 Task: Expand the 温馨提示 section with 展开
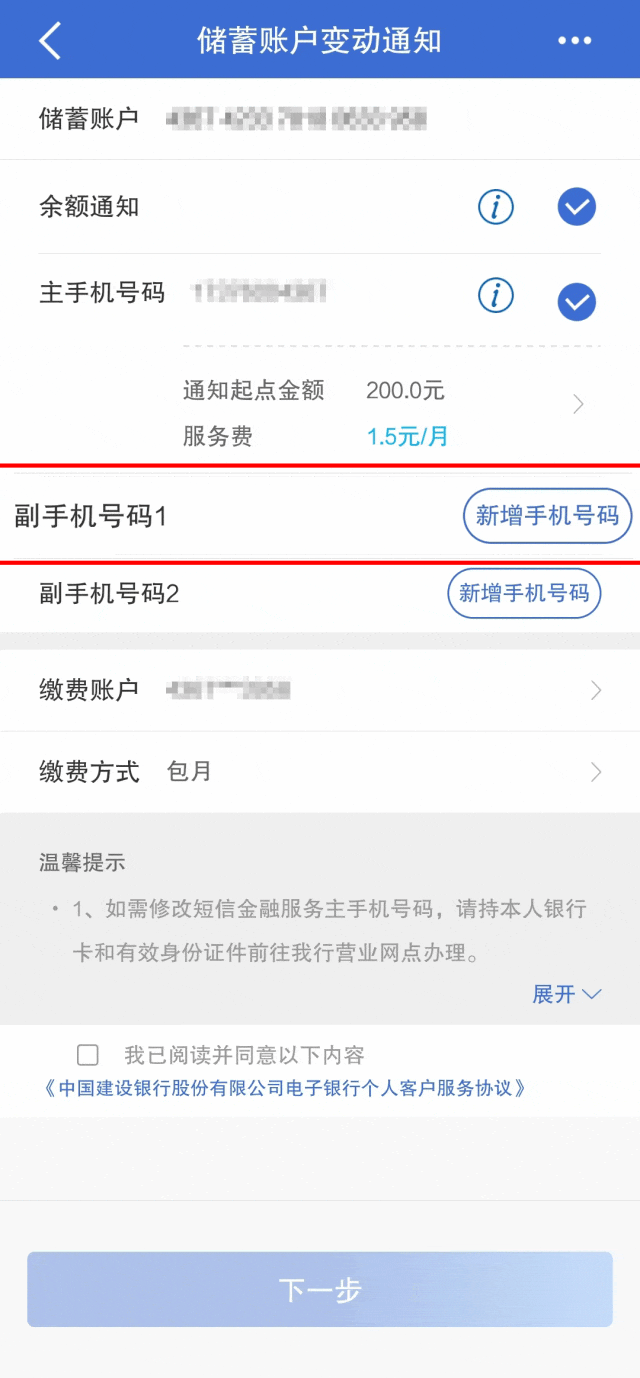point(566,994)
